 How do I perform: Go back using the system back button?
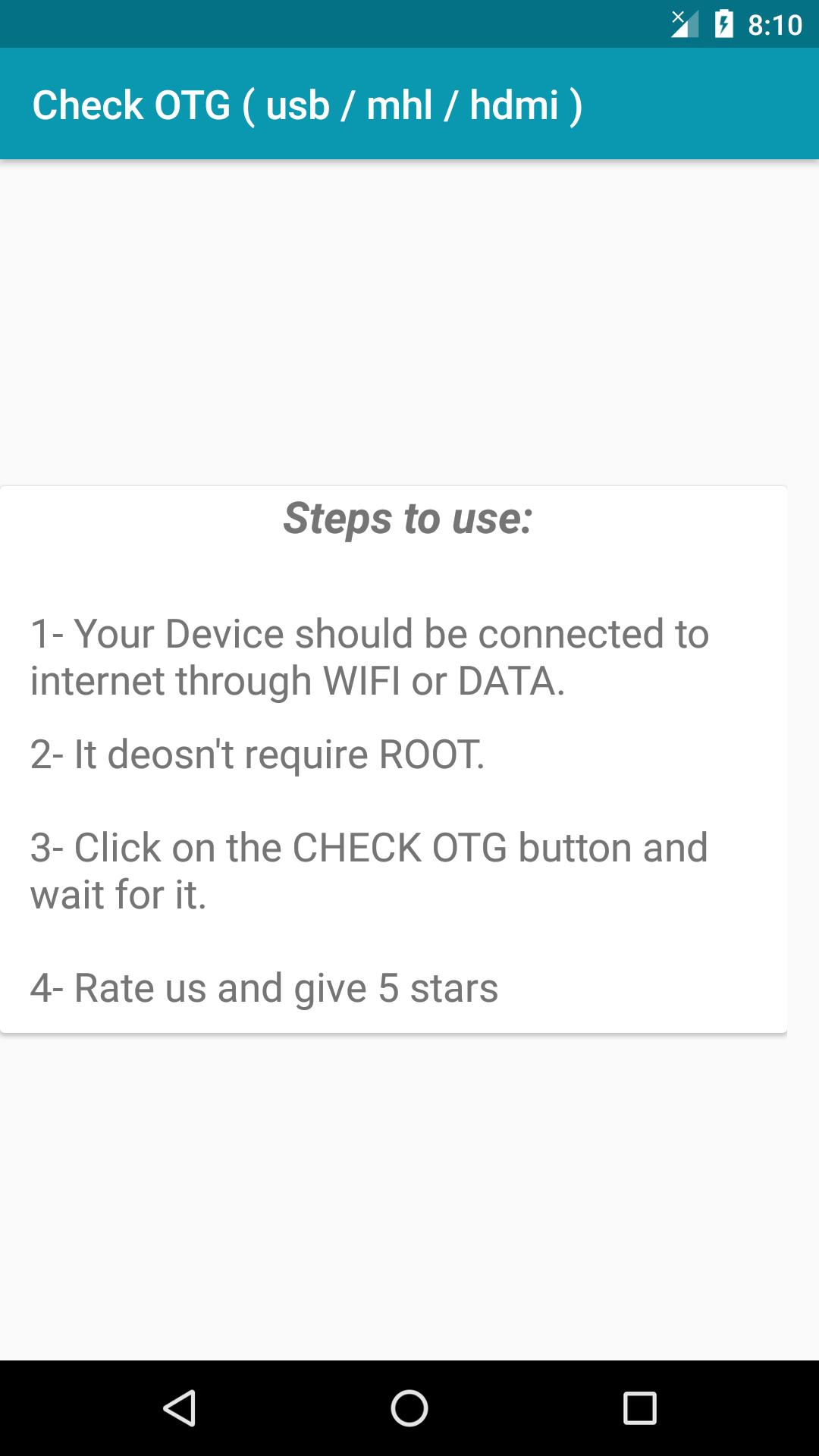[180, 1408]
